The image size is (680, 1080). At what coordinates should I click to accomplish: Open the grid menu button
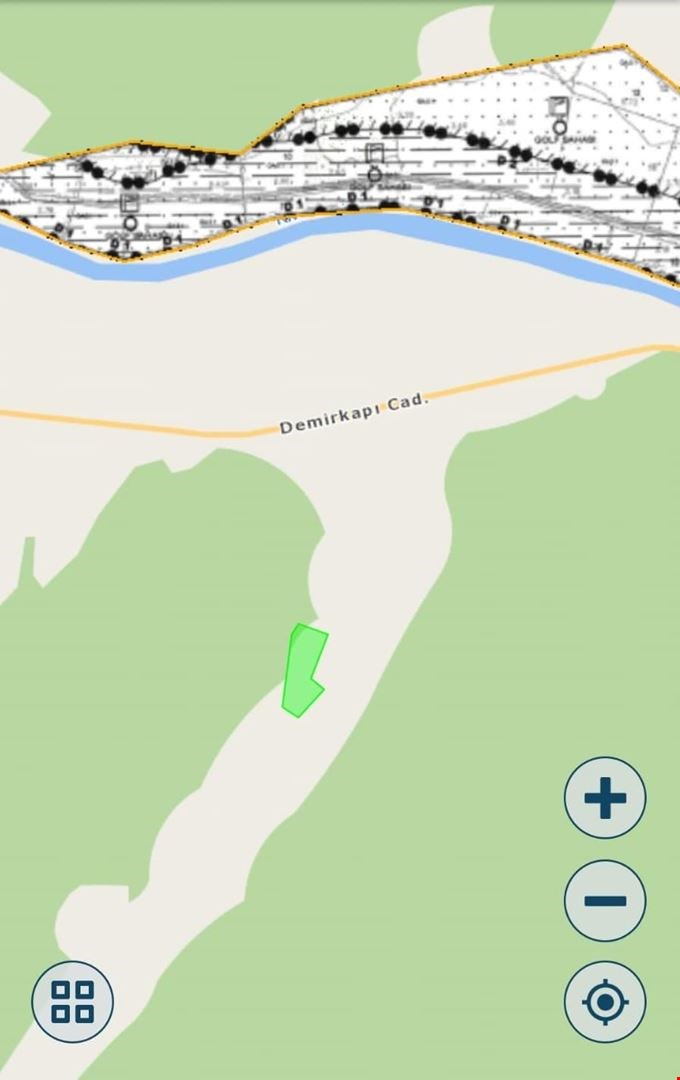click(x=73, y=1002)
